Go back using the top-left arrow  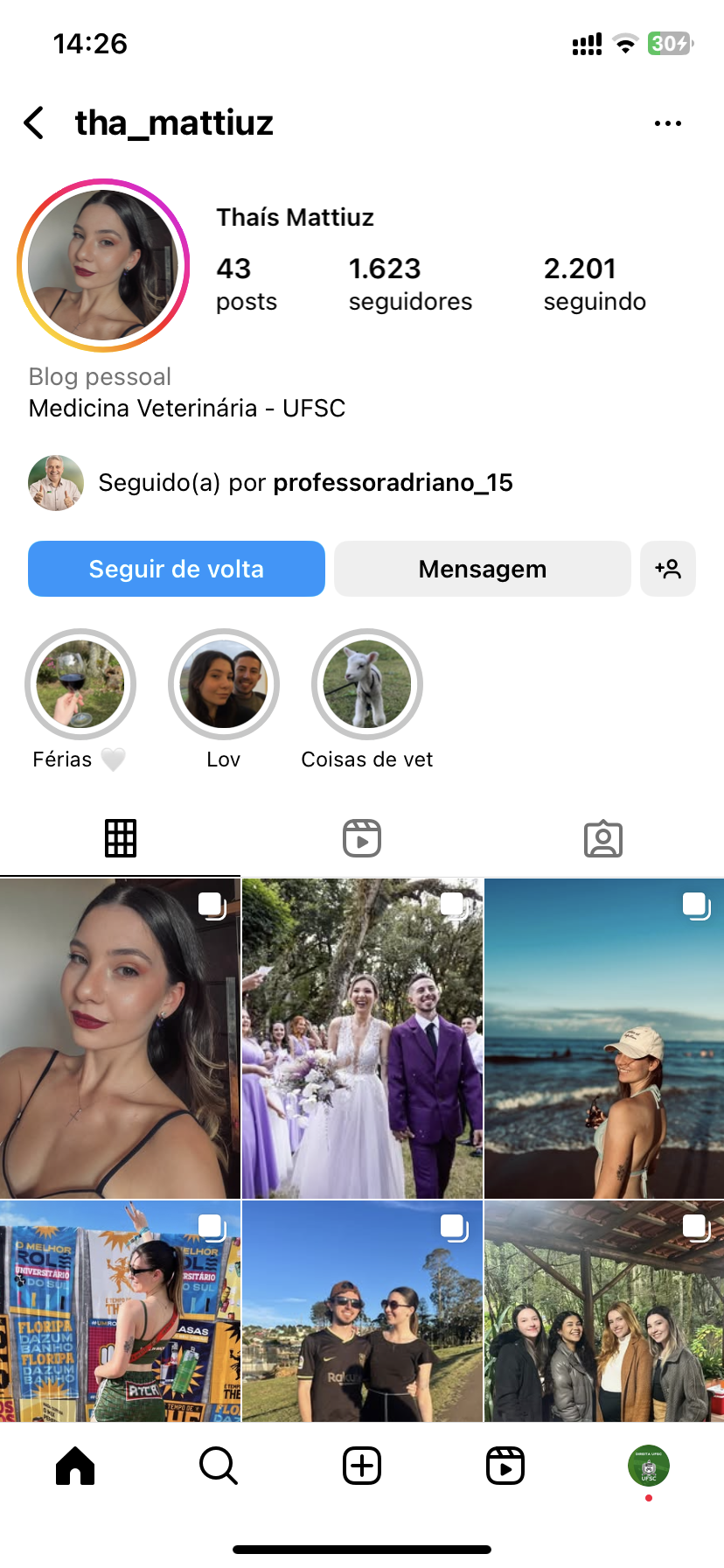pyautogui.click(x=35, y=123)
